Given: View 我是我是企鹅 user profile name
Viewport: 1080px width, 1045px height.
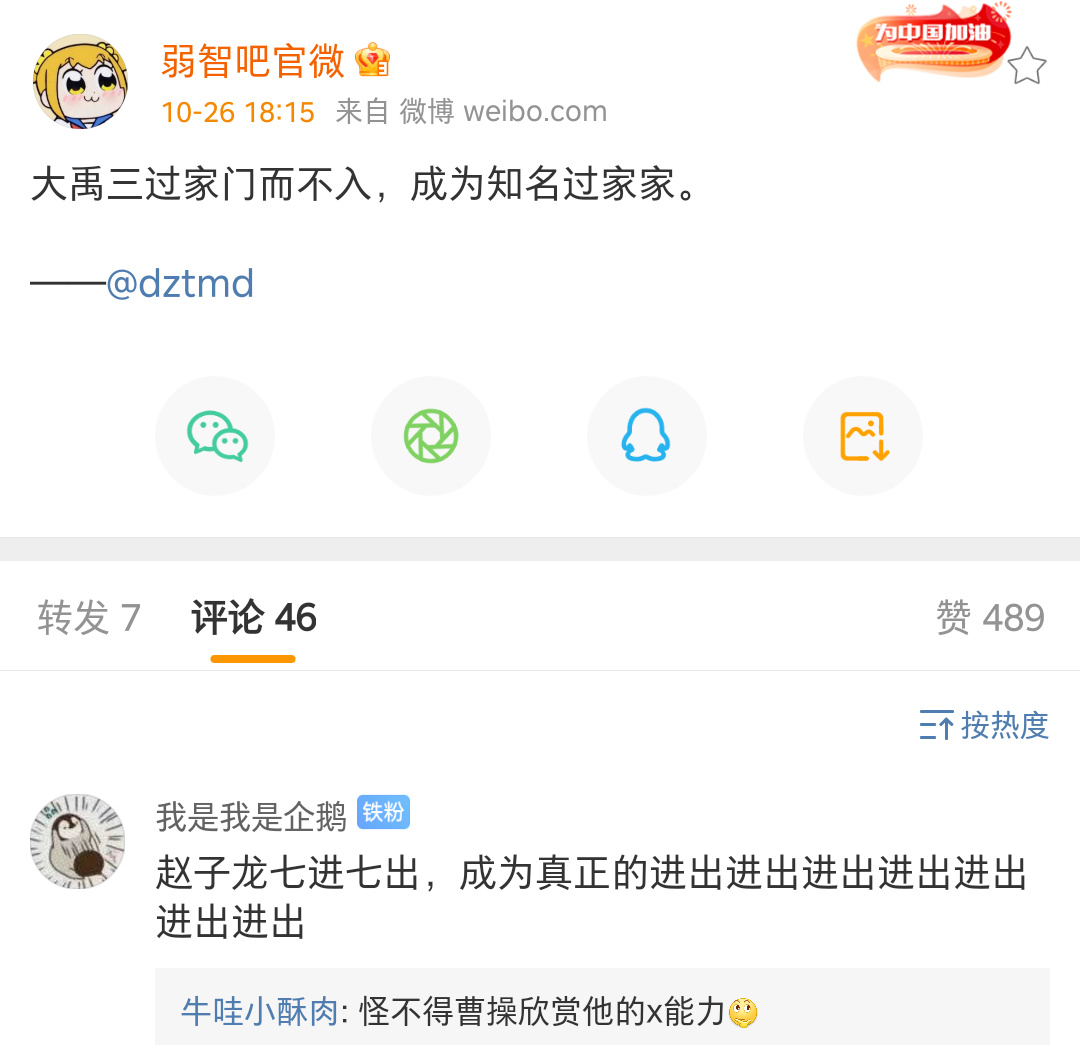Looking at the screenshot, I should (x=250, y=816).
